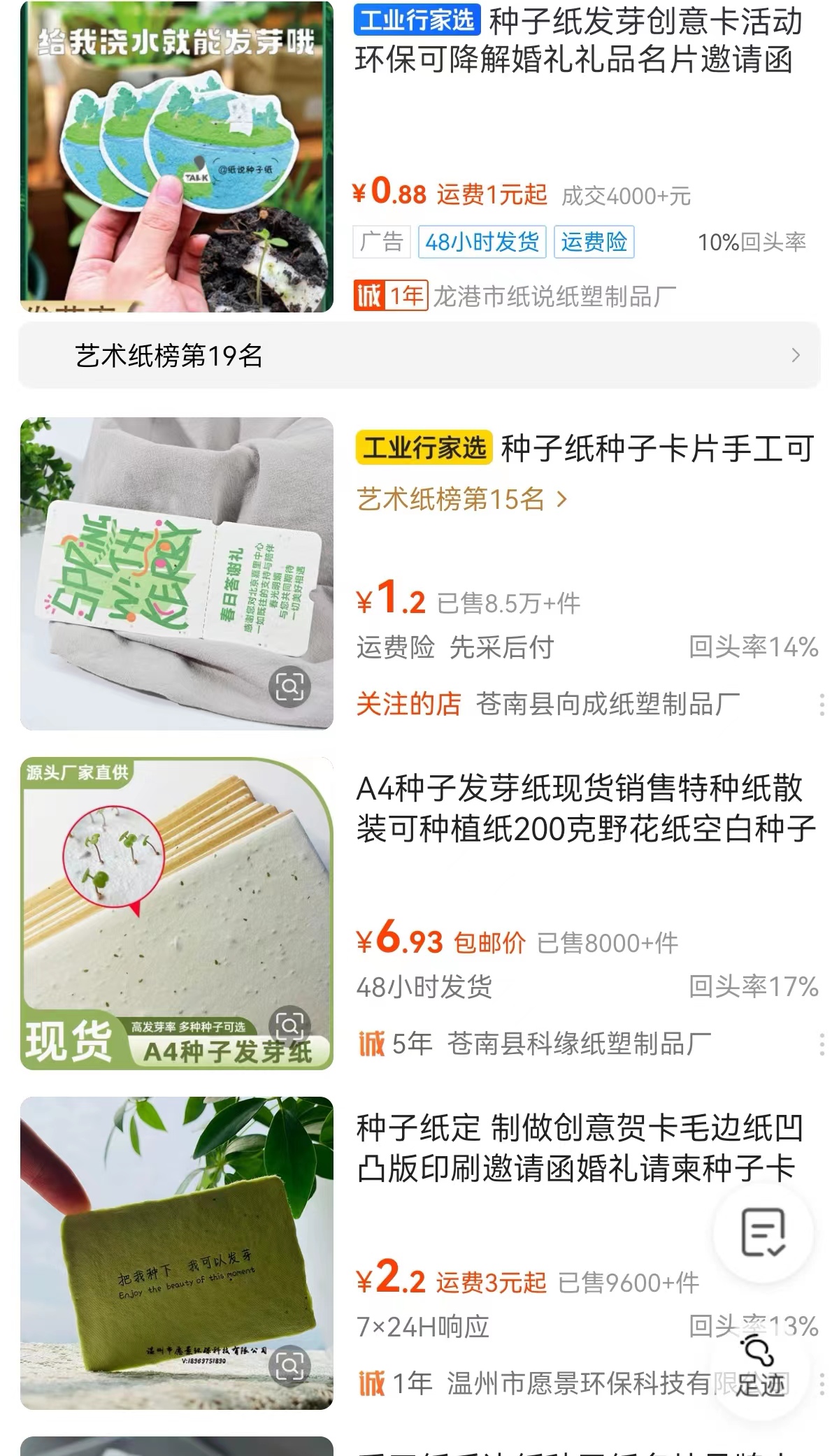
Task: Open more options for 苍南县向成纸塑制品厂 item
Action: tap(822, 705)
